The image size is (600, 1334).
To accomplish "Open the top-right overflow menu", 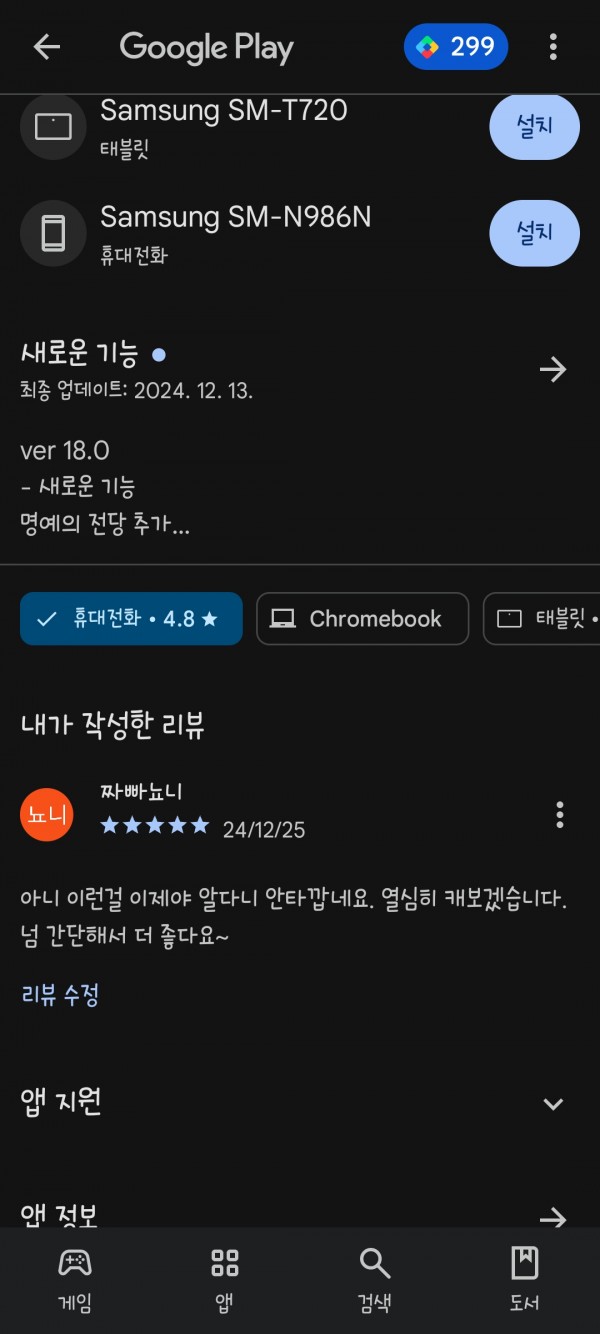I will tap(553, 47).
